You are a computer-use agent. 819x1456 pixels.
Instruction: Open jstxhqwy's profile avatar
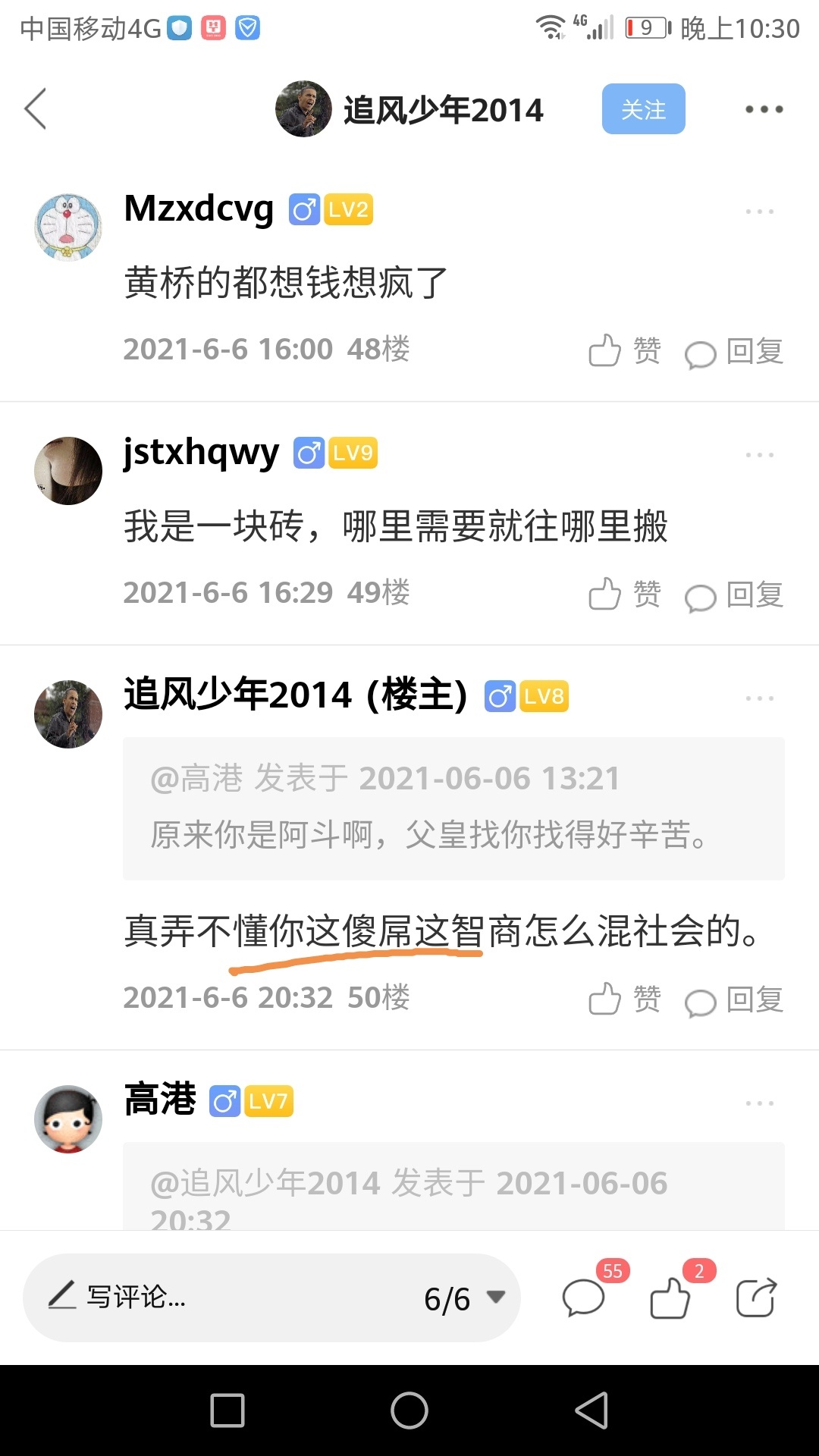click(x=68, y=471)
